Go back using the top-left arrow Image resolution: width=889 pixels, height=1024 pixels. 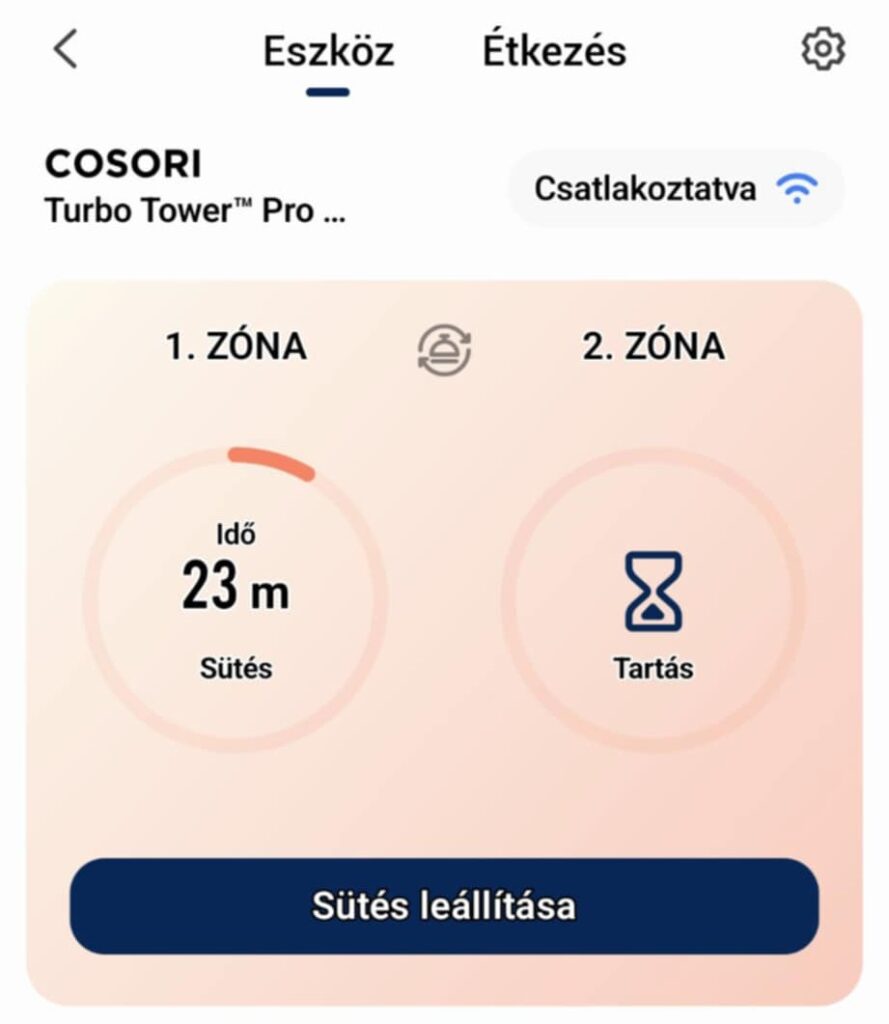[65, 49]
